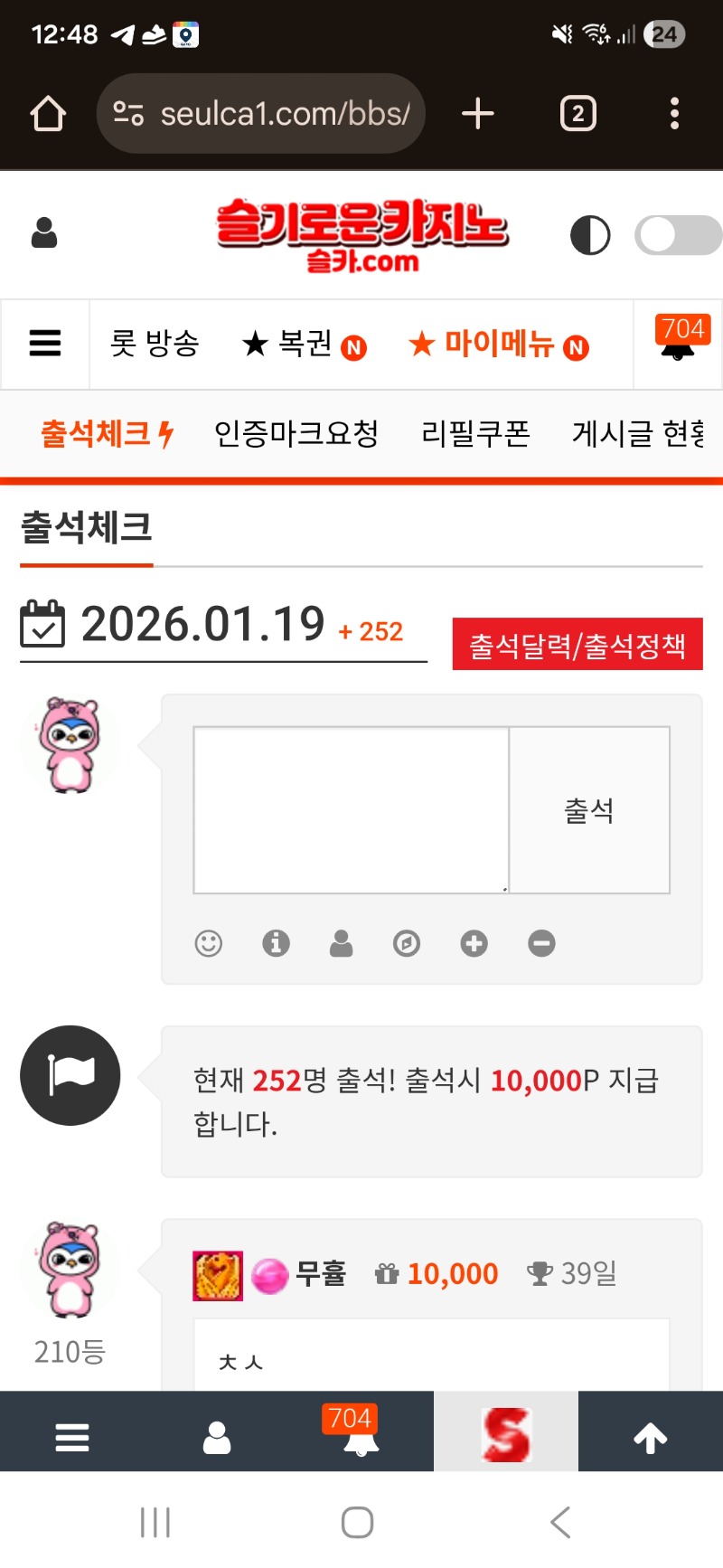Open the browser overflow menu
723x1568 pixels.
[674, 114]
